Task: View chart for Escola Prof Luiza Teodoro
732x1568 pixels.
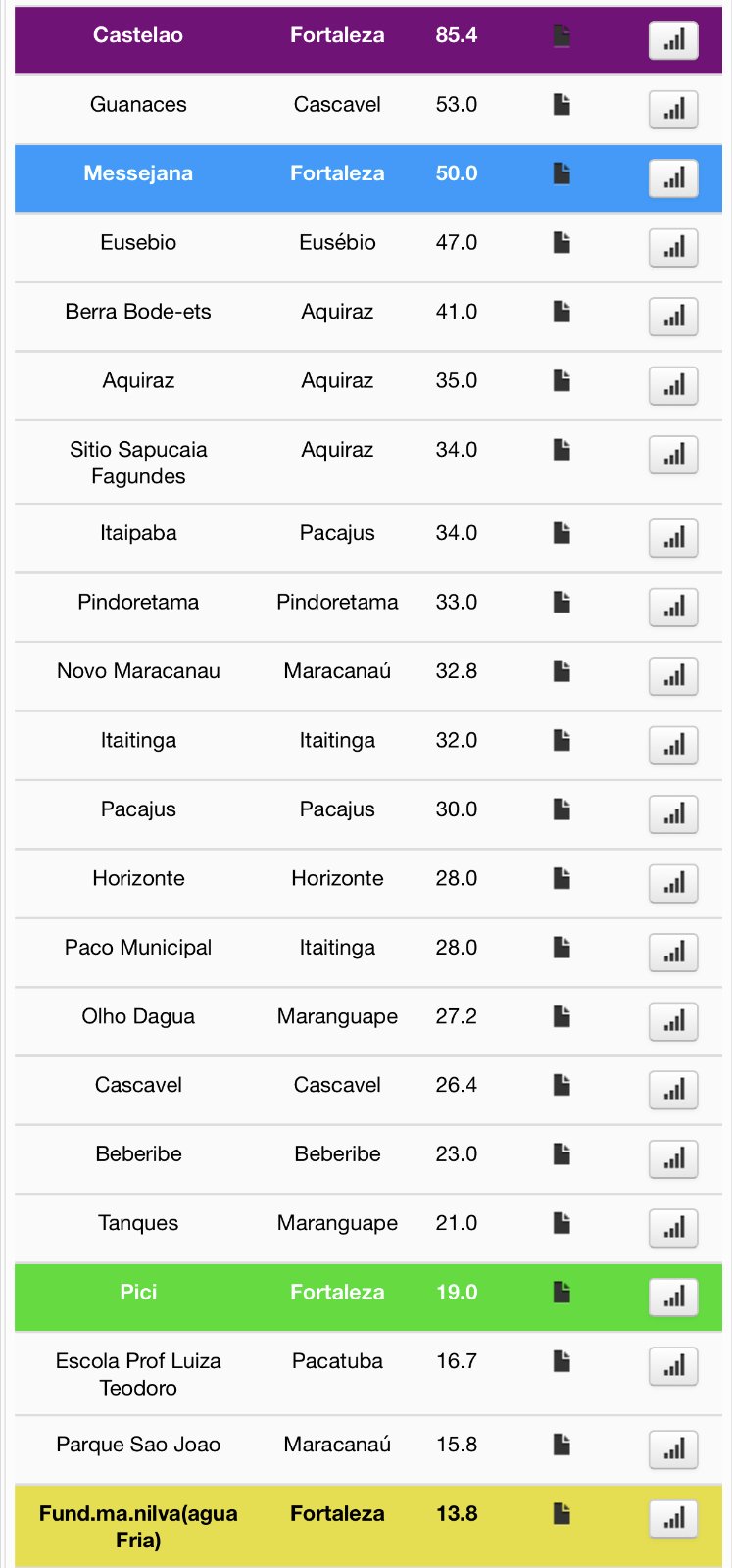Action: tap(673, 1366)
